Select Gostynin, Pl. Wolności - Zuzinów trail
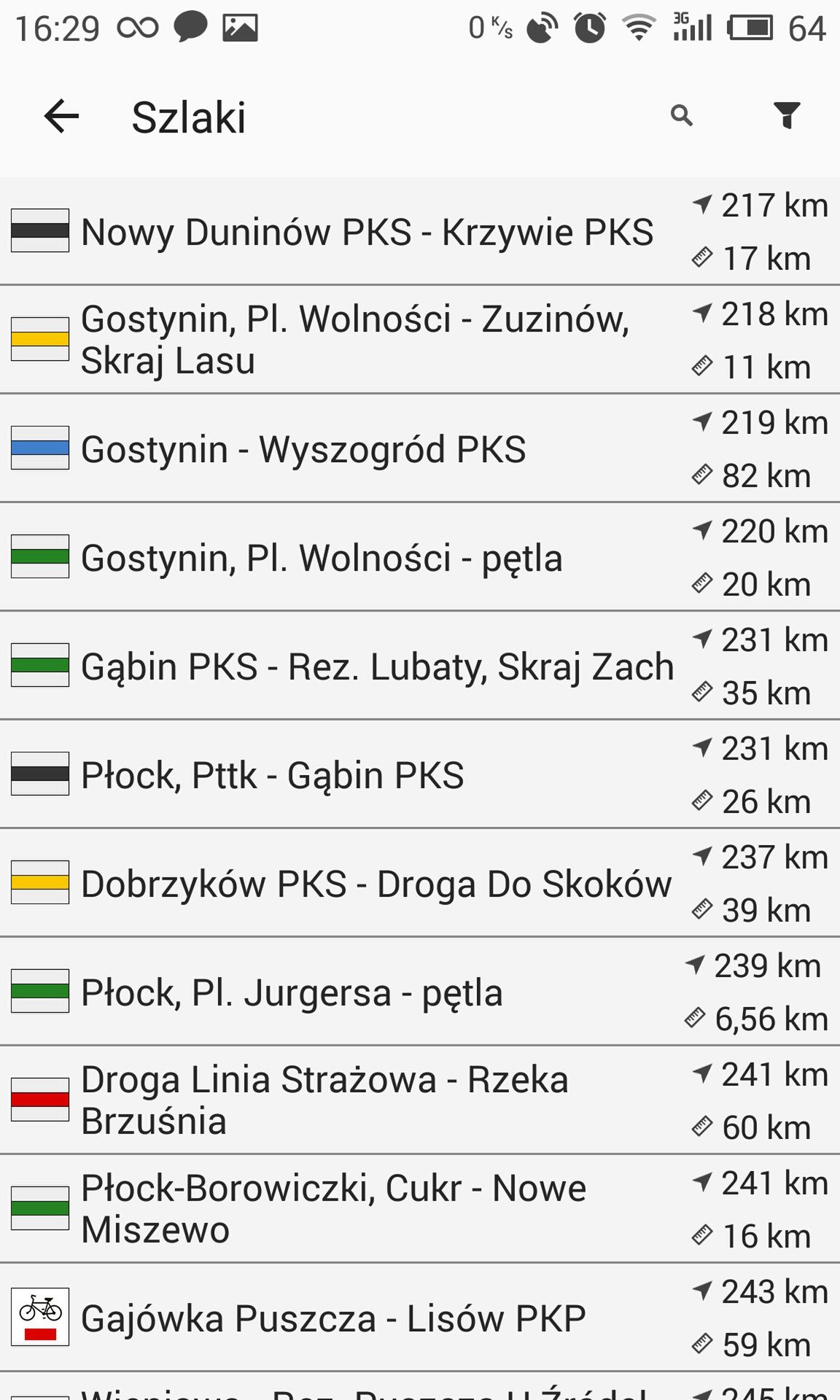Viewport: 840px width, 1400px height. [x=420, y=340]
